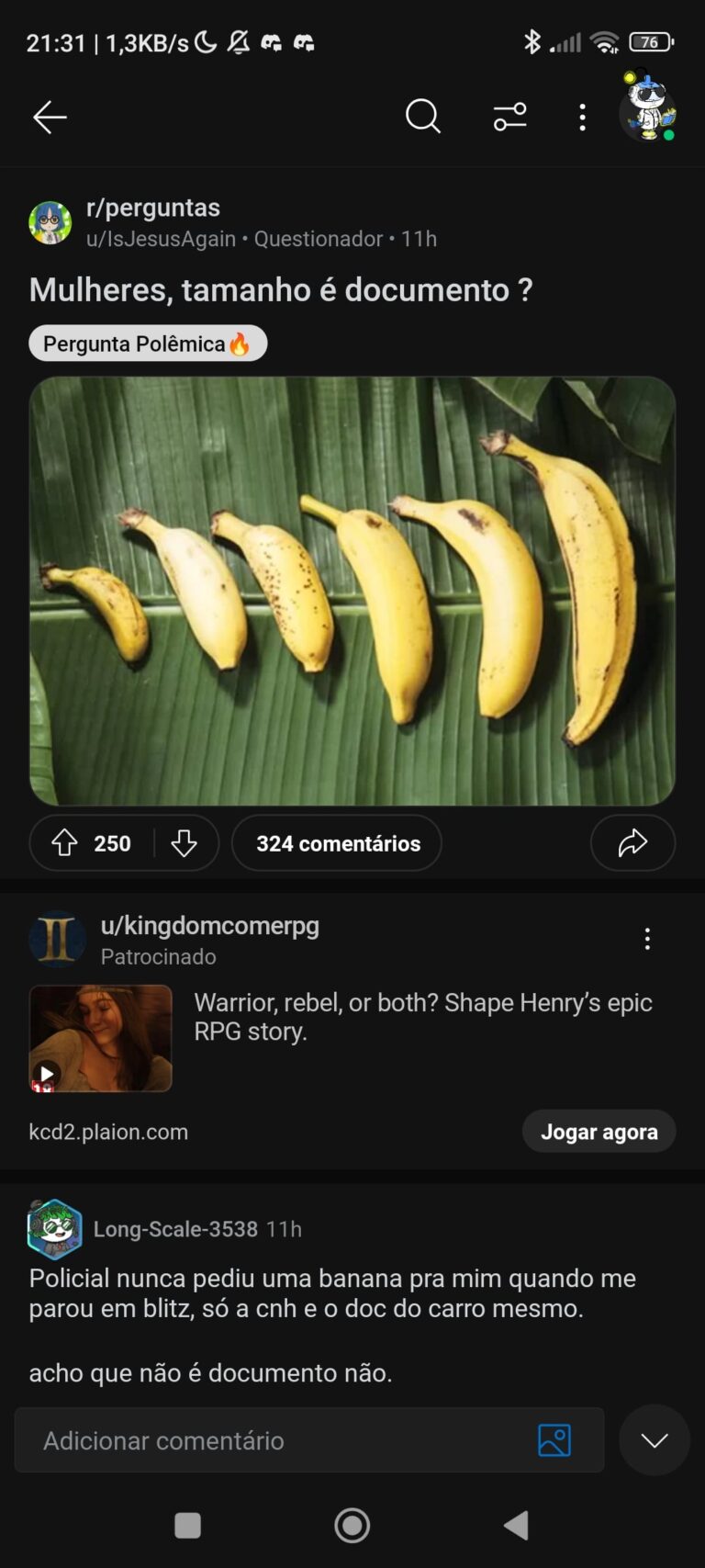
Task: View the u/IsJesusAgain profile
Action: tap(161, 239)
